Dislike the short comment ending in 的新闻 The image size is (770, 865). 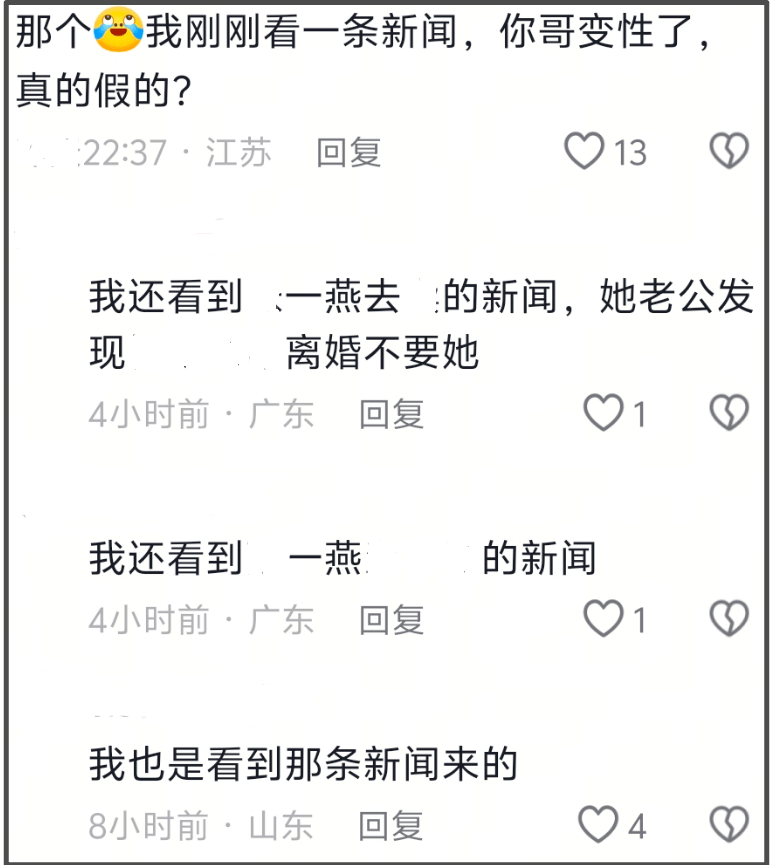click(729, 619)
